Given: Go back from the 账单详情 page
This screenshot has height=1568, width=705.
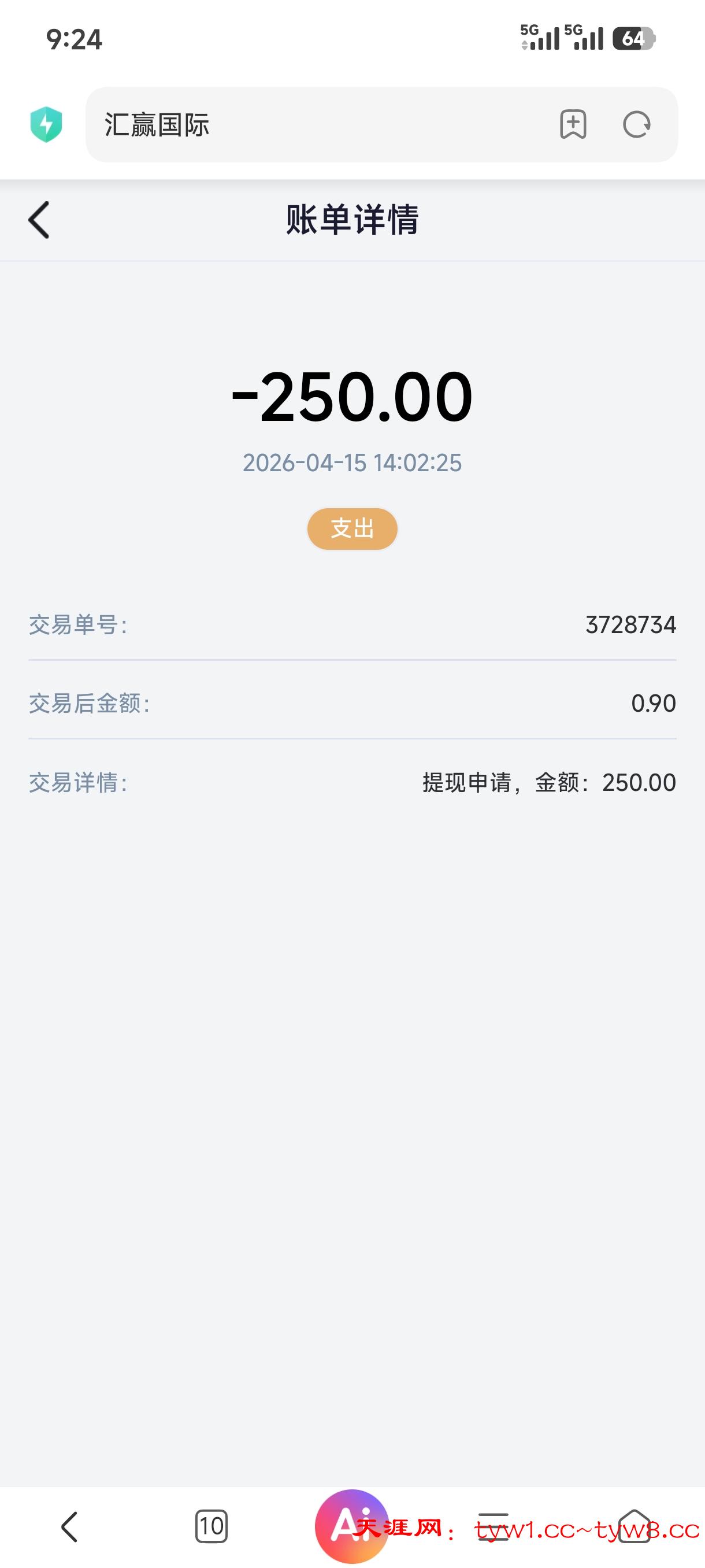Looking at the screenshot, I should (39, 220).
